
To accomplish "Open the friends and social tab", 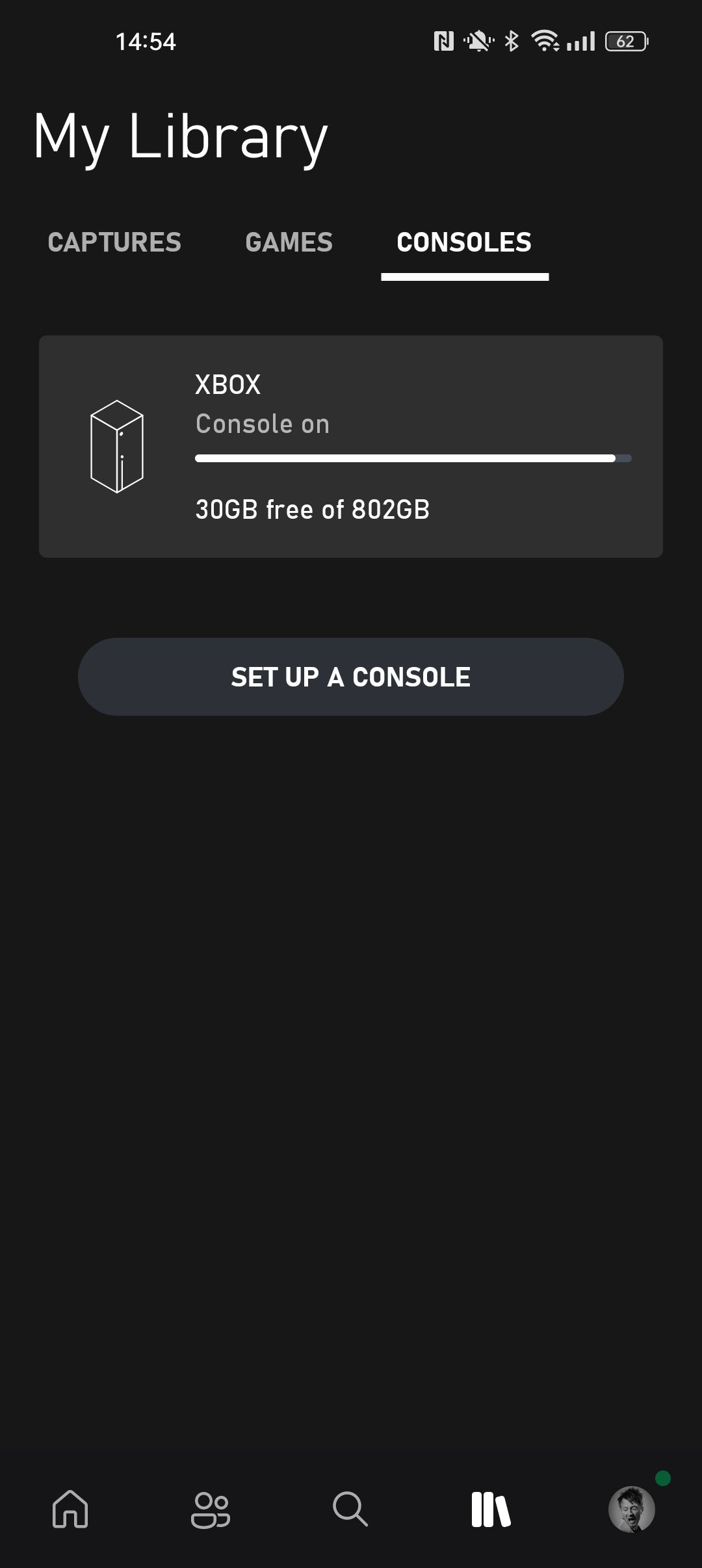I will point(211,1509).
